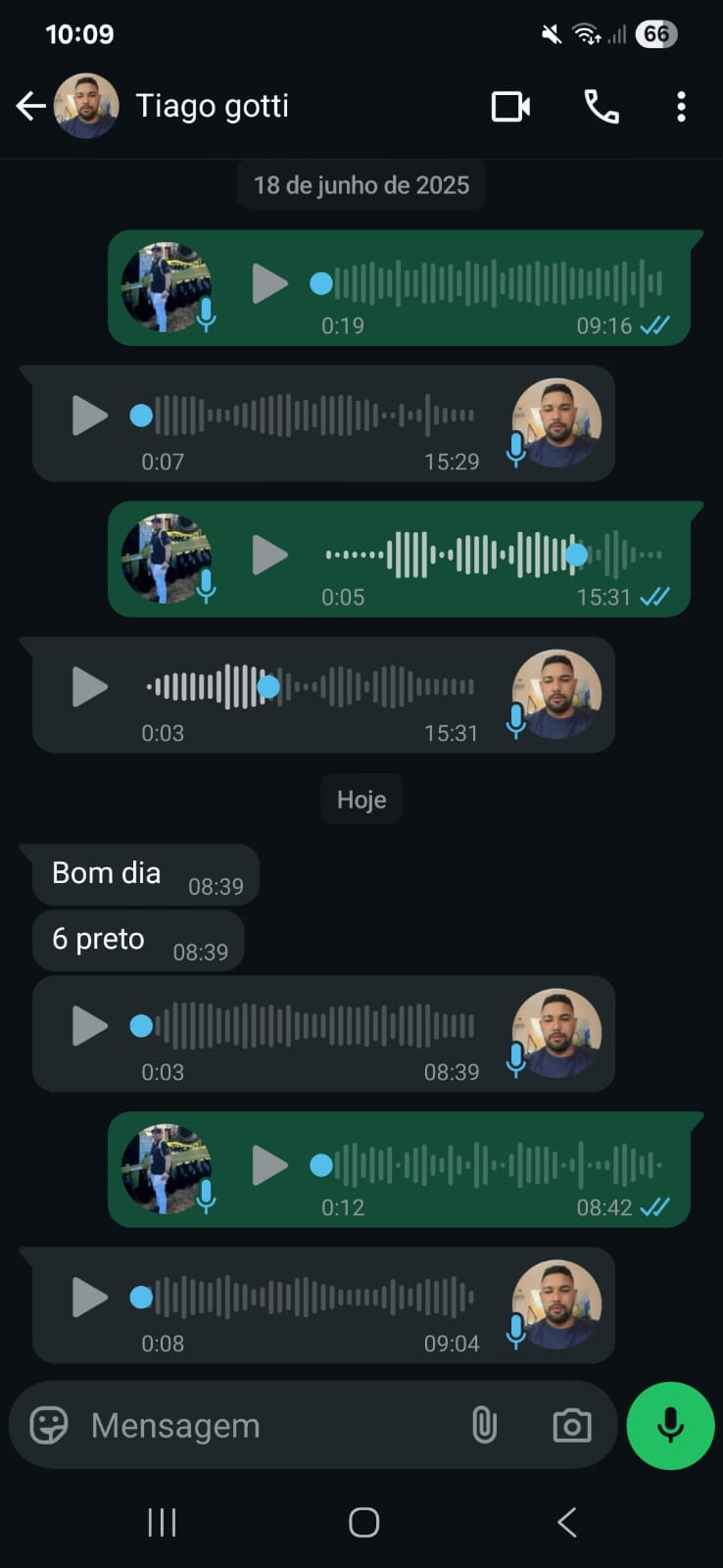
Task: Play the 0:08 voice message from 09:04
Action: point(90,1298)
